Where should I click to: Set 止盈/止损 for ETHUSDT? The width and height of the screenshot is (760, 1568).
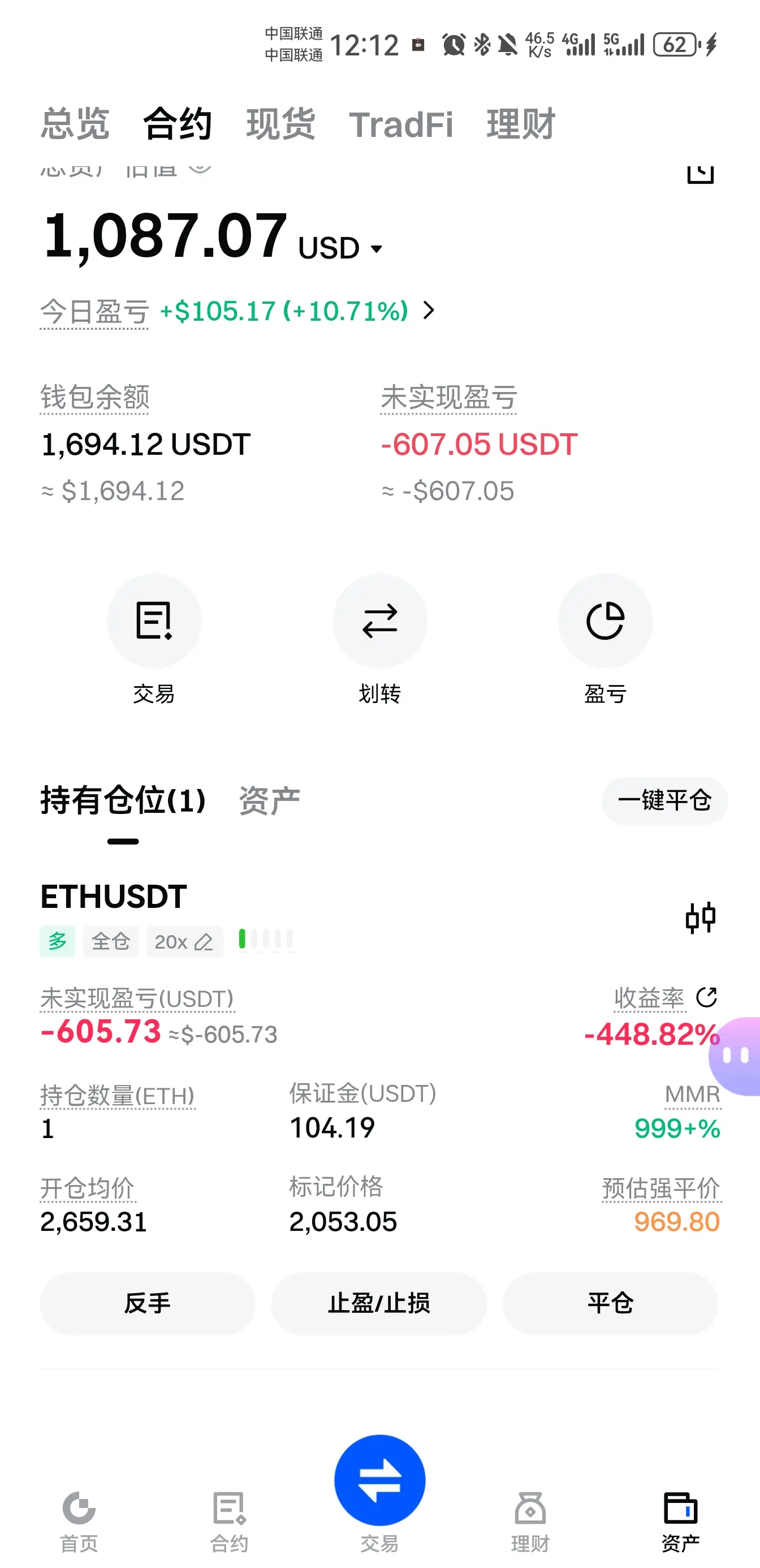click(379, 1303)
